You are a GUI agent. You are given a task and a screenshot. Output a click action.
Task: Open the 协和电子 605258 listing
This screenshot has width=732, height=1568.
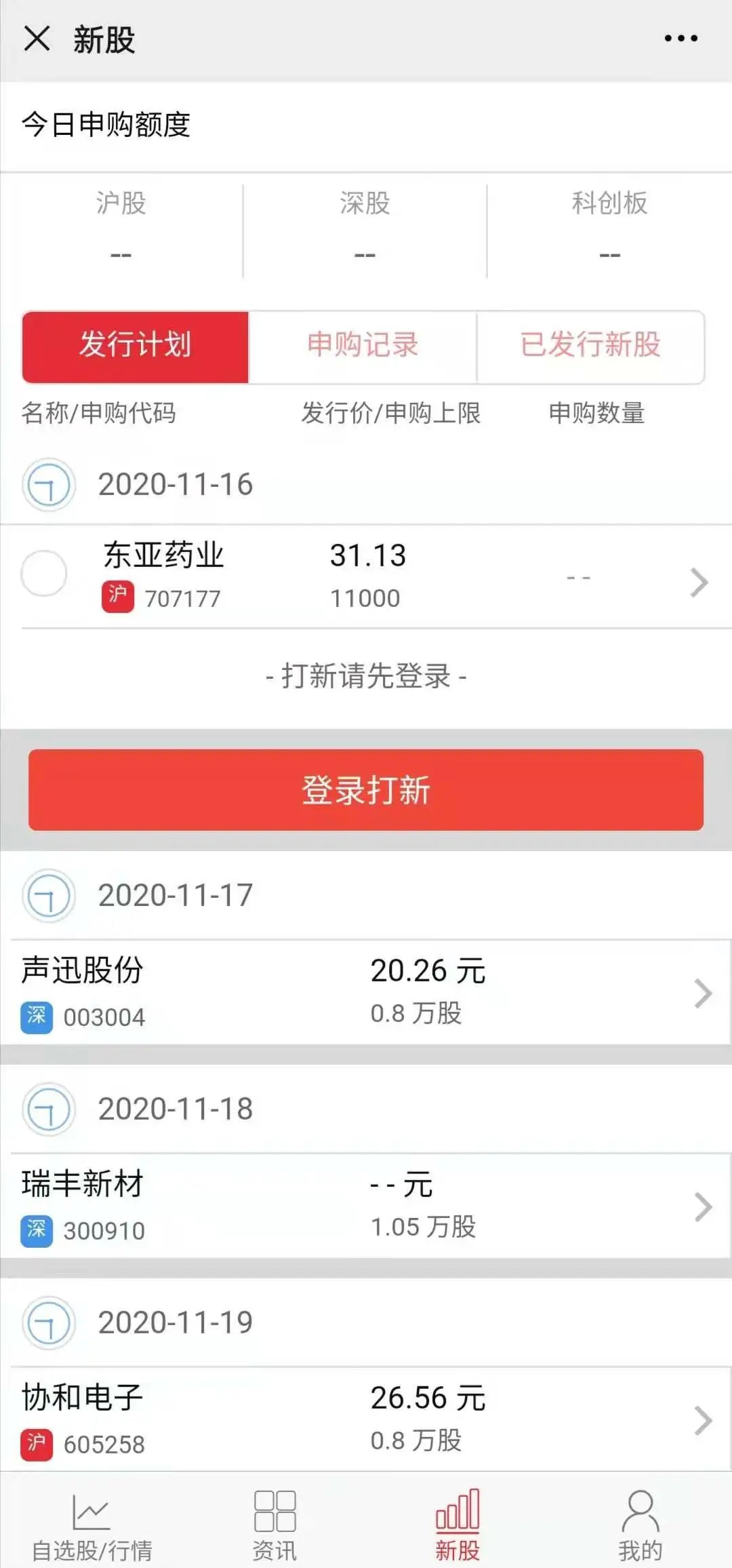click(x=366, y=1419)
